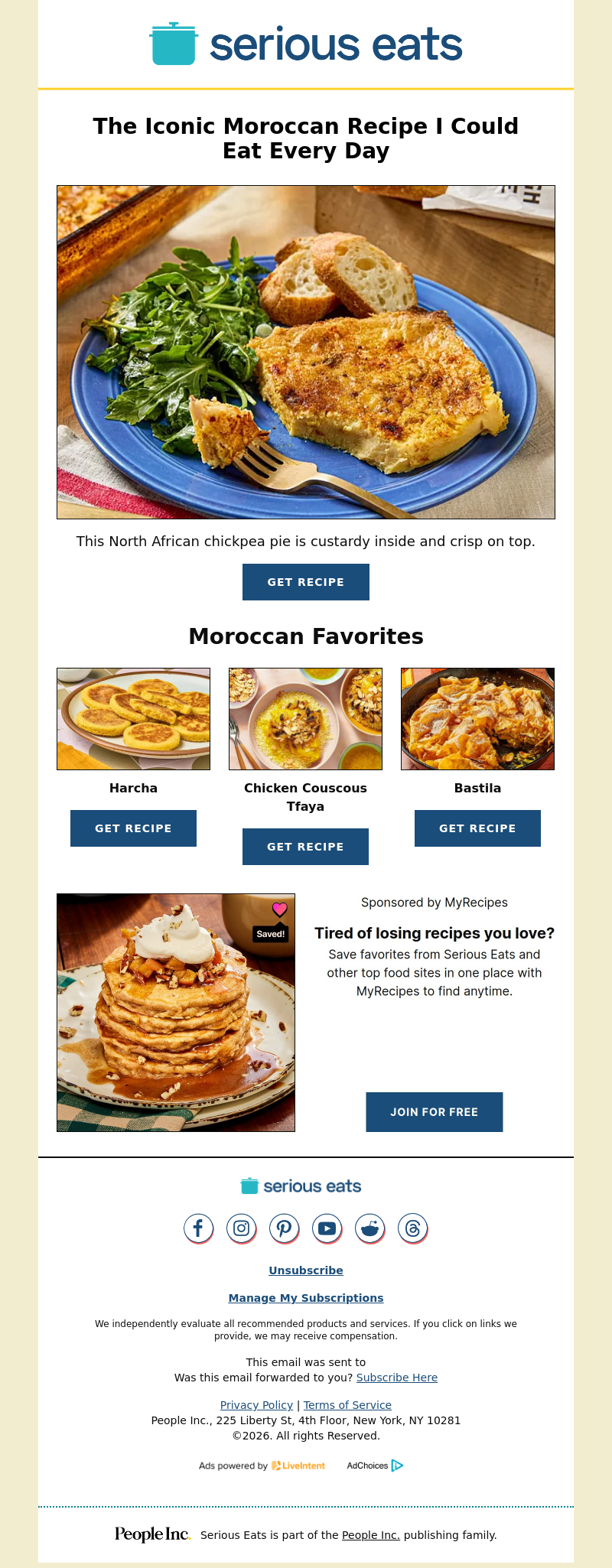Open the Threads profile icon
Image resolution: width=612 pixels, height=1568 pixels.
tap(412, 1228)
